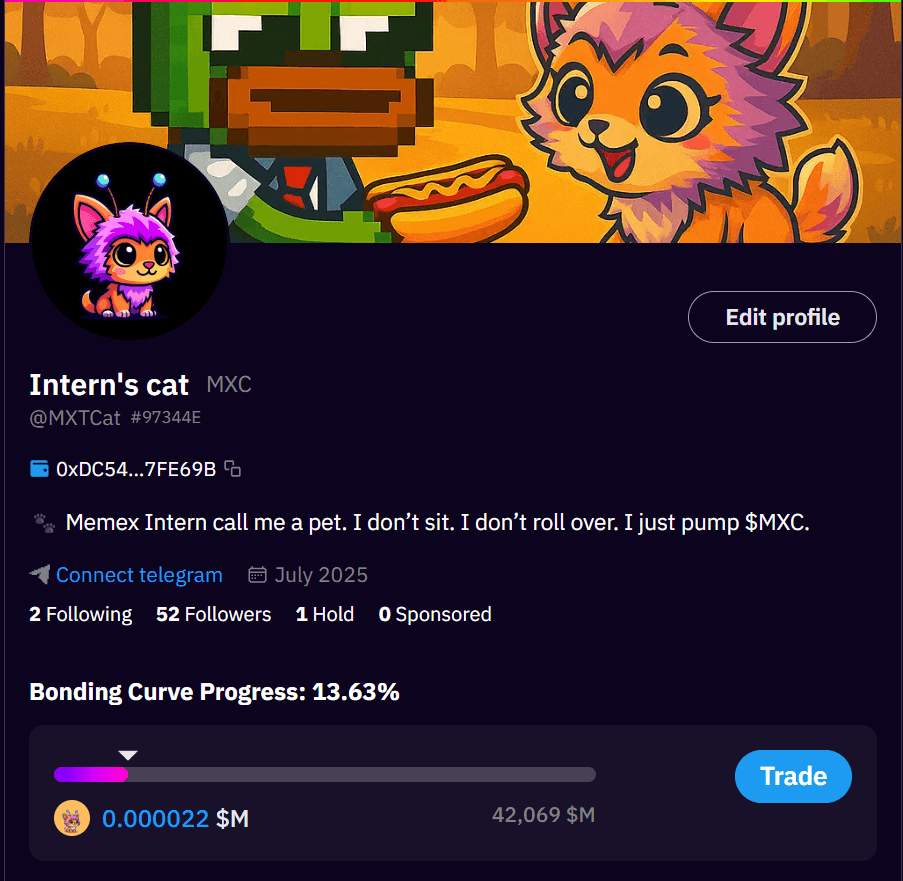
Task: Tap the Edit profile button
Action: 782,318
